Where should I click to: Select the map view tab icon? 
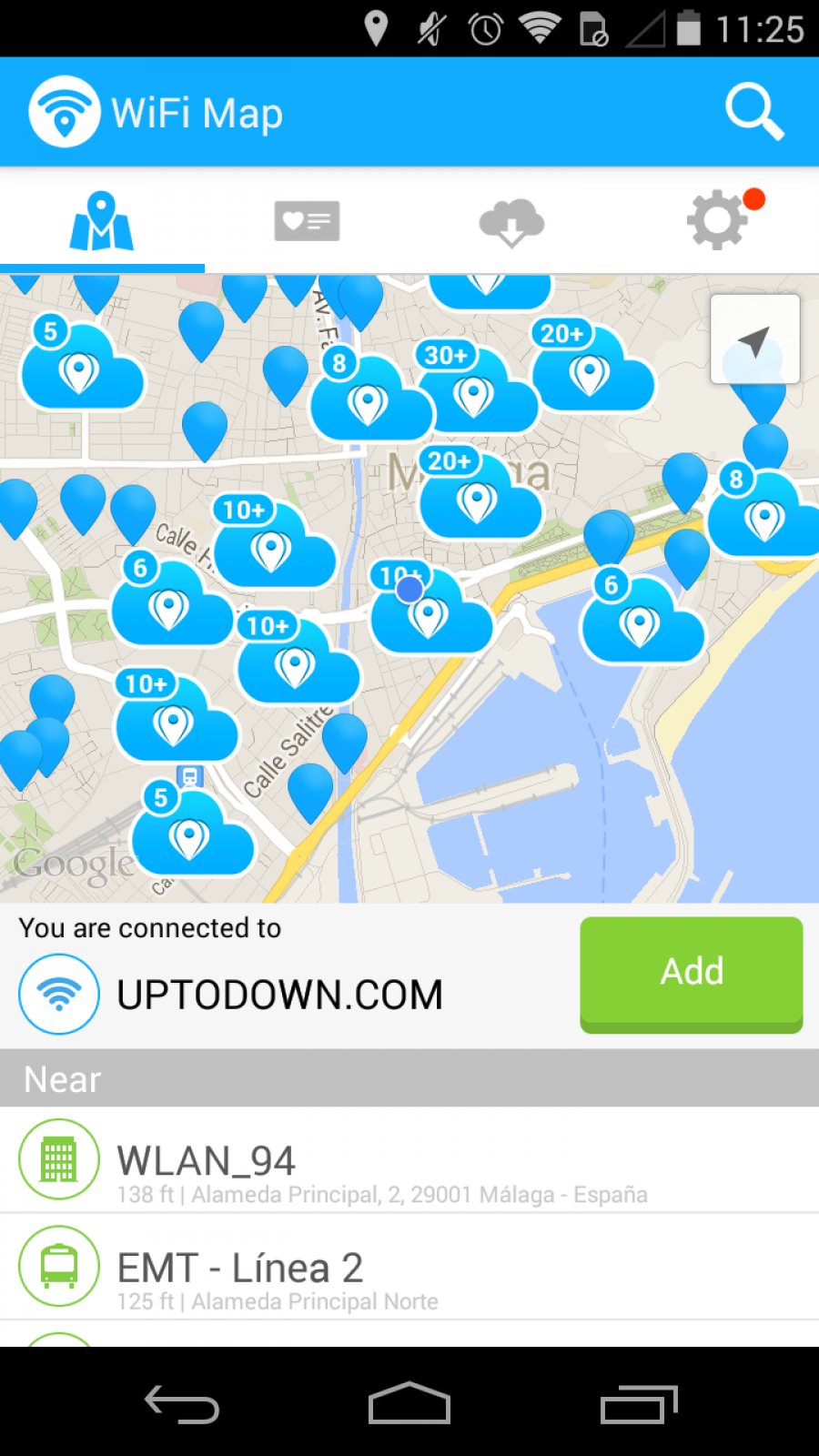click(x=102, y=221)
